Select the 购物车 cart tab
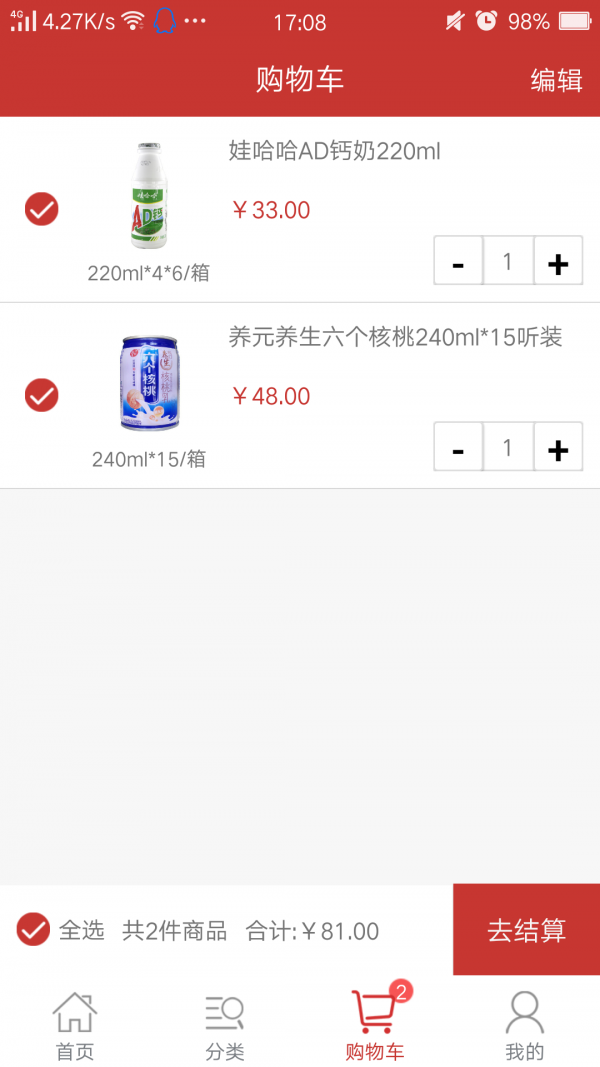Image resolution: width=600 pixels, height=1067 pixels. tap(375, 1026)
